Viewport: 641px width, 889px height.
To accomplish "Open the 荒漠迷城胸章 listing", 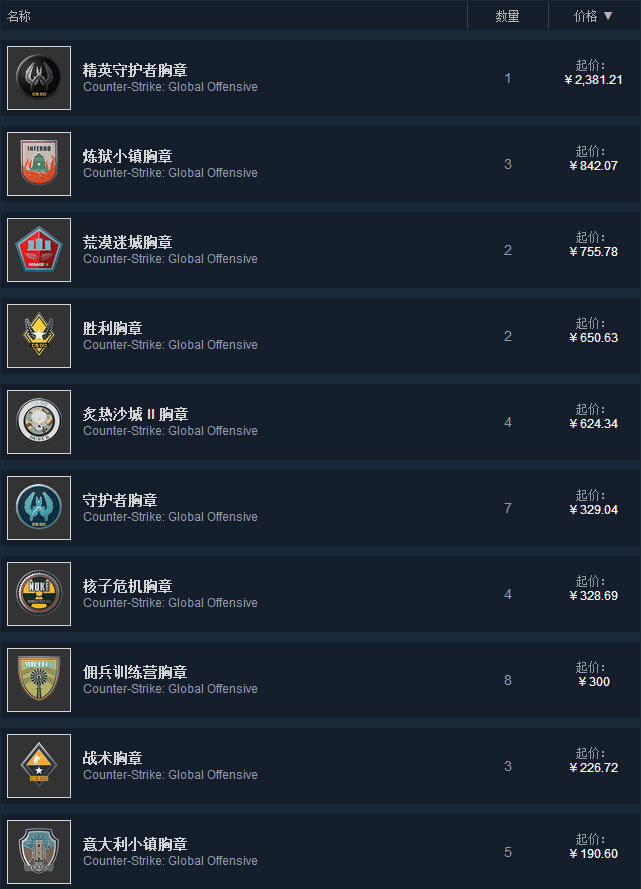I will [128, 242].
